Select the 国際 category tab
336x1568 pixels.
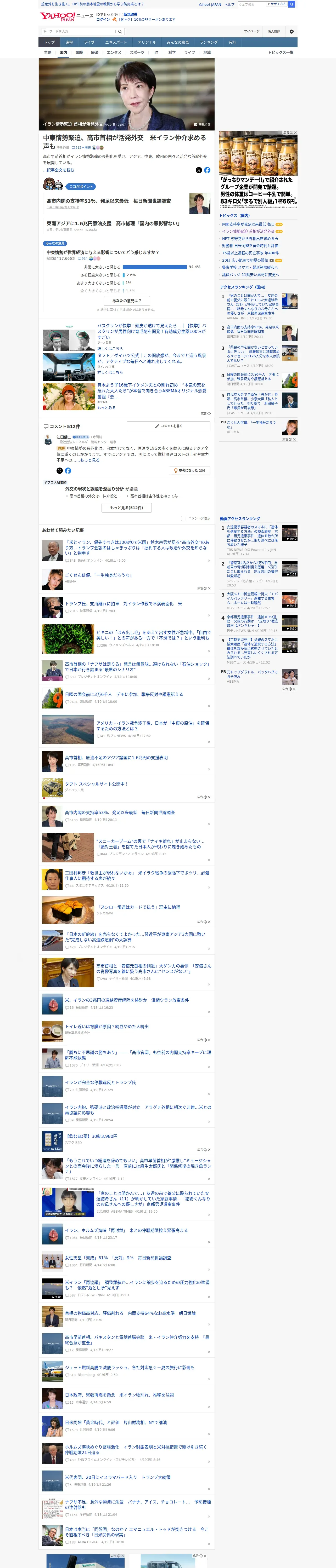pos(79,52)
